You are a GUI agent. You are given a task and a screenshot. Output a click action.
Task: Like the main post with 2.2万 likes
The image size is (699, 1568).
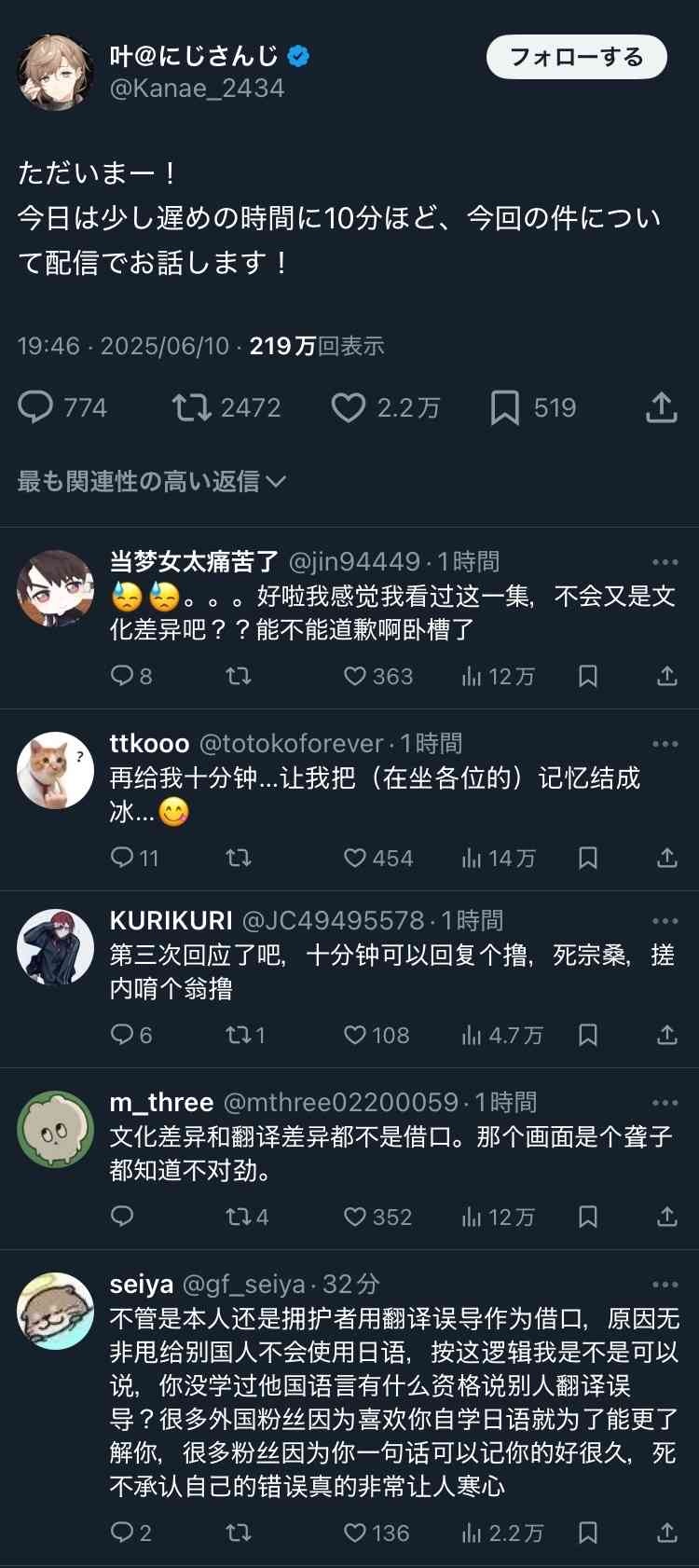pyautogui.click(x=349, y=407)
